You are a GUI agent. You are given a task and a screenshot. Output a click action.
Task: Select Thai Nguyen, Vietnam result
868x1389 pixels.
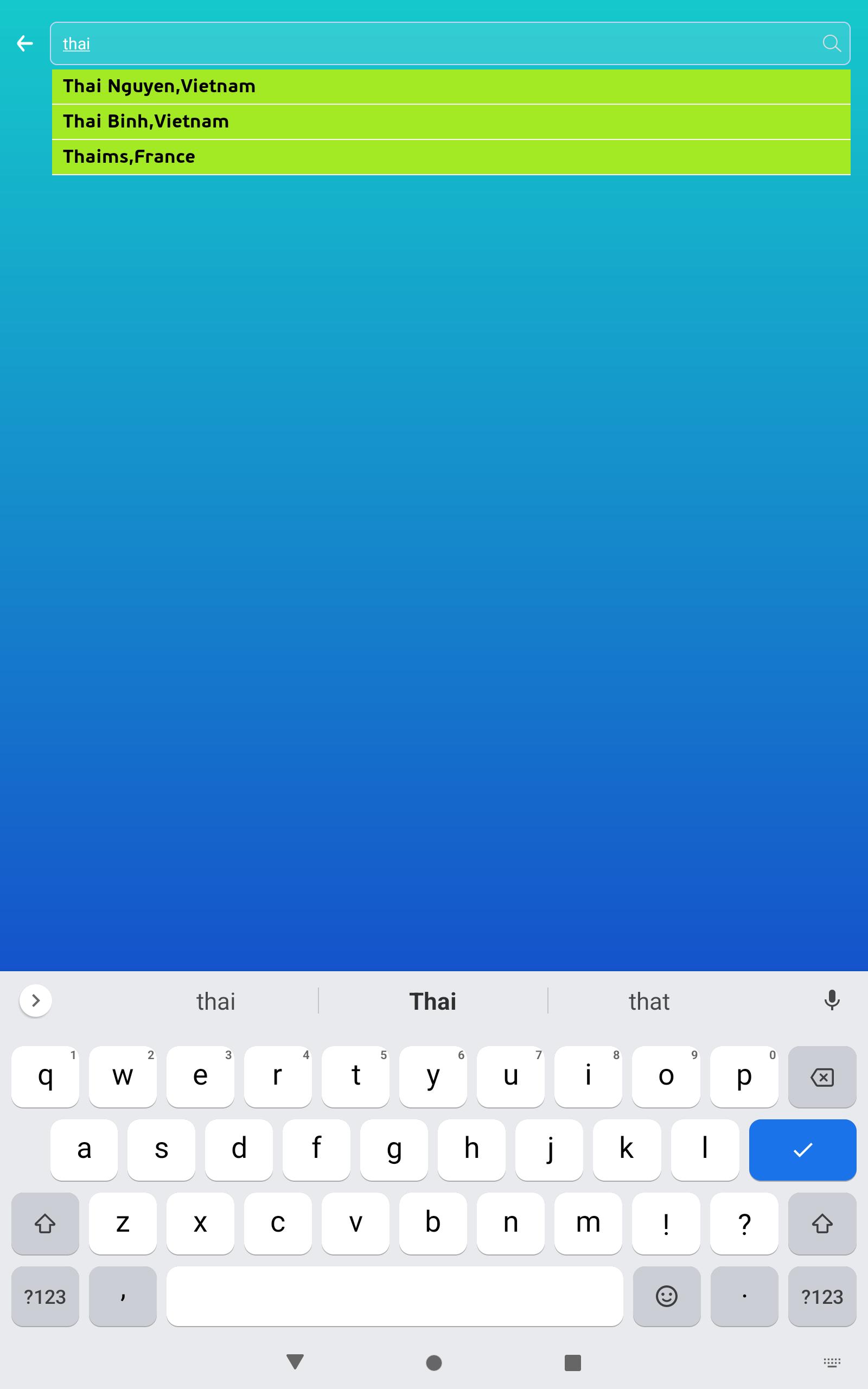click(x=451, y=87)
